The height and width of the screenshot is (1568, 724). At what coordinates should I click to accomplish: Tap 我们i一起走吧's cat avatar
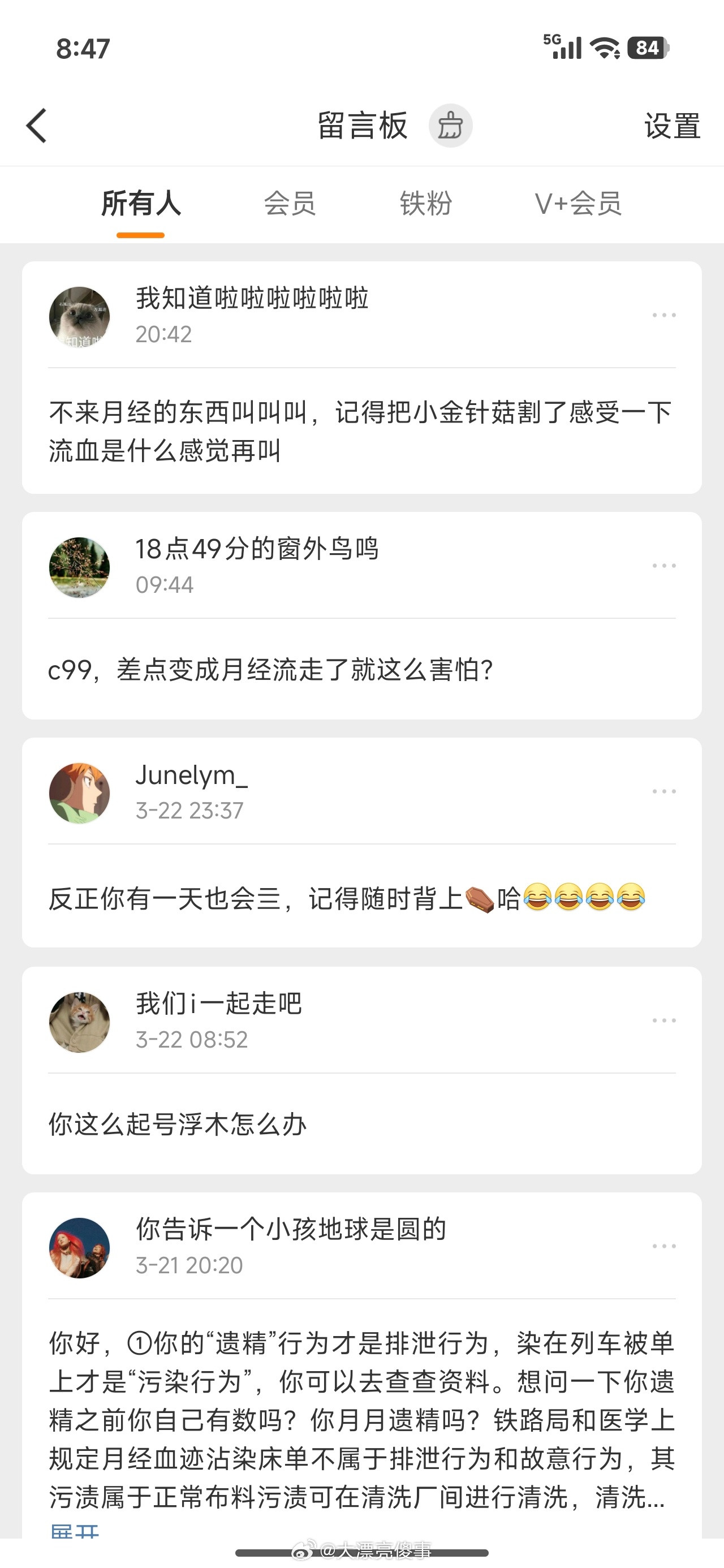click(79, 1023)
